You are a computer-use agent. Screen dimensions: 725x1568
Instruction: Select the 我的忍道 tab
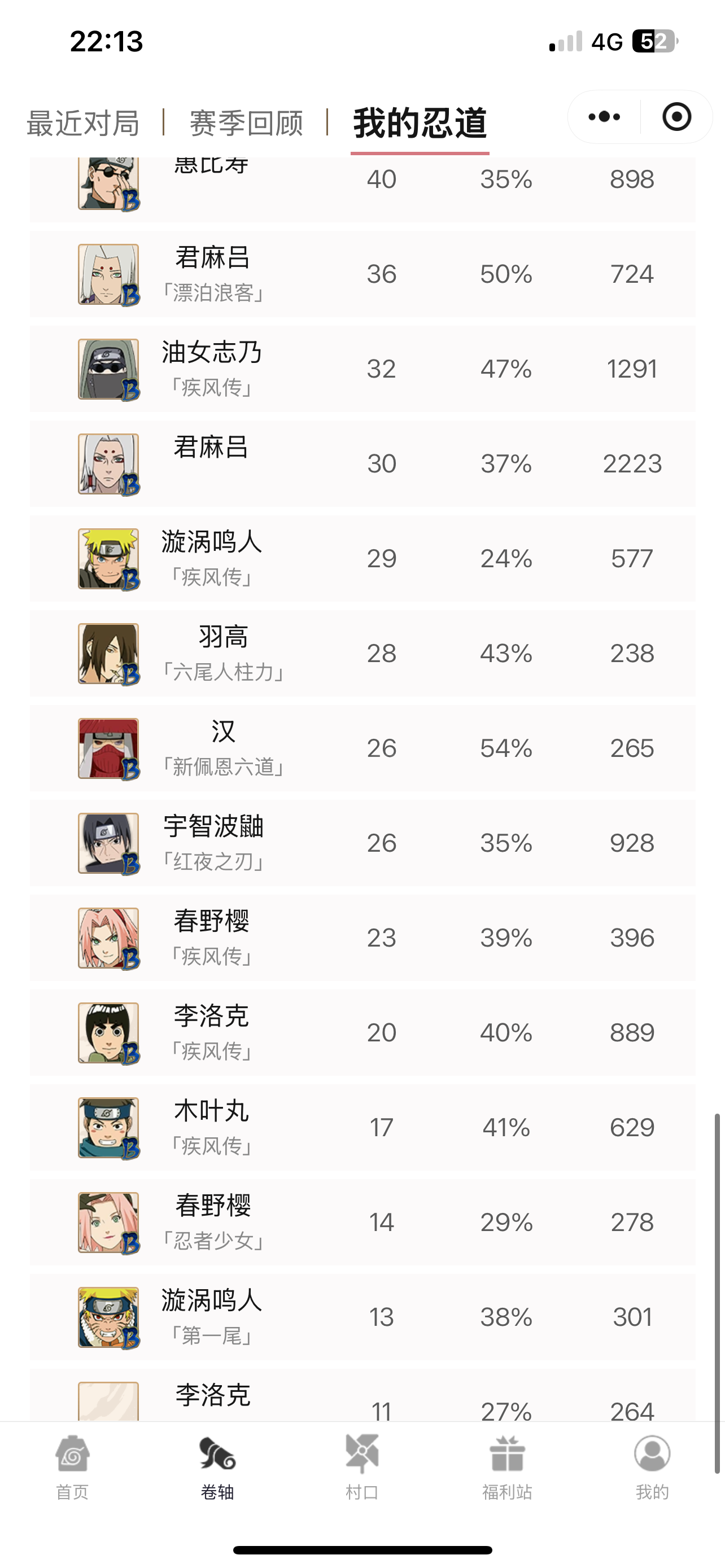pyautogui.click(x=420, y=123)
